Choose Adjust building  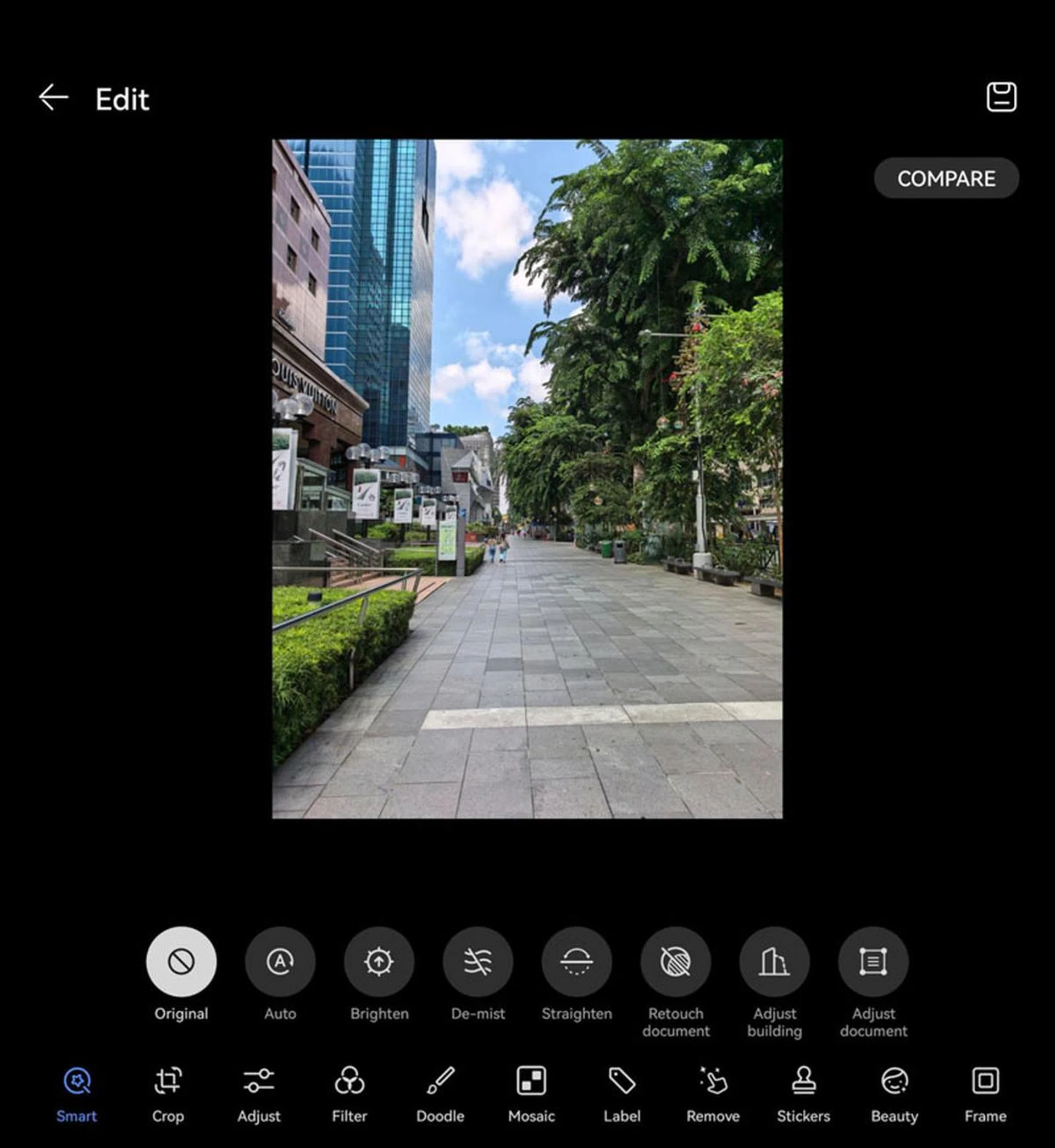coord(774,962)
